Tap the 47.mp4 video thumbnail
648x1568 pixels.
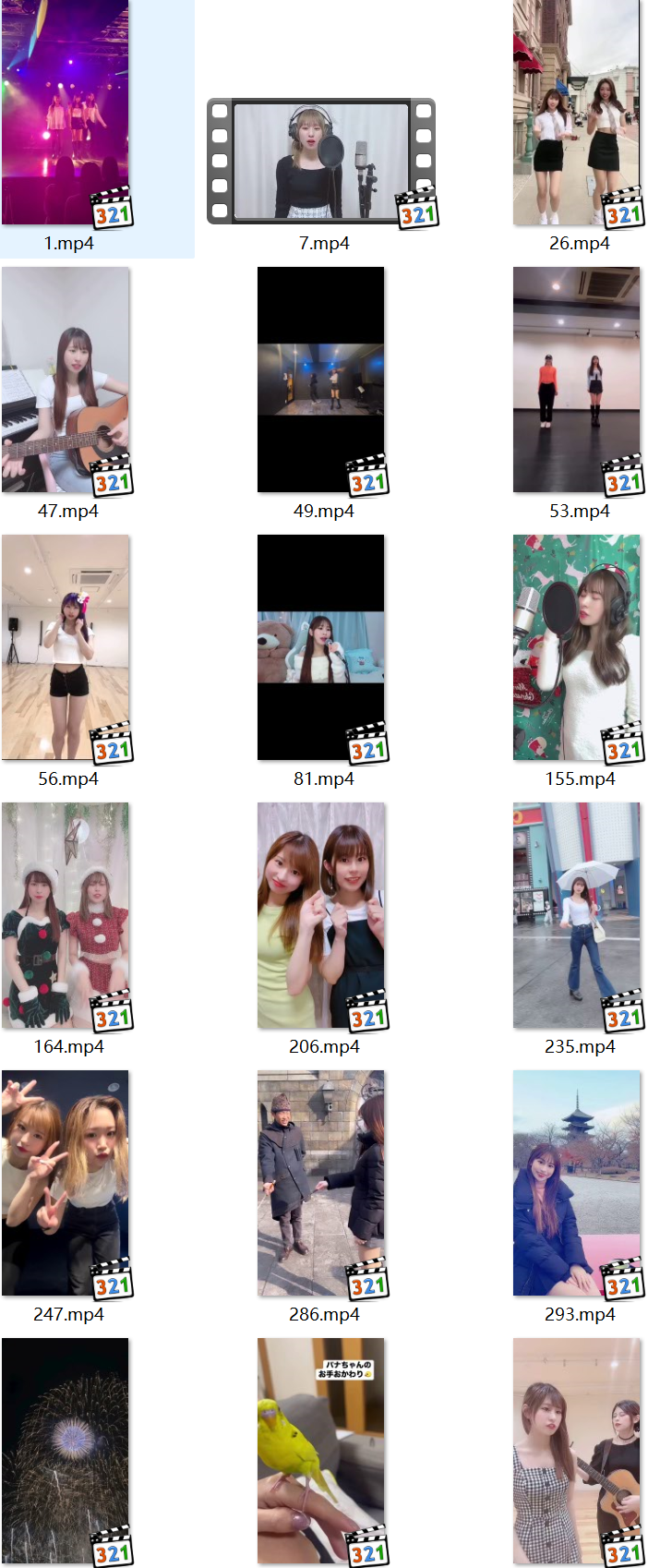(x=66, y=380)
